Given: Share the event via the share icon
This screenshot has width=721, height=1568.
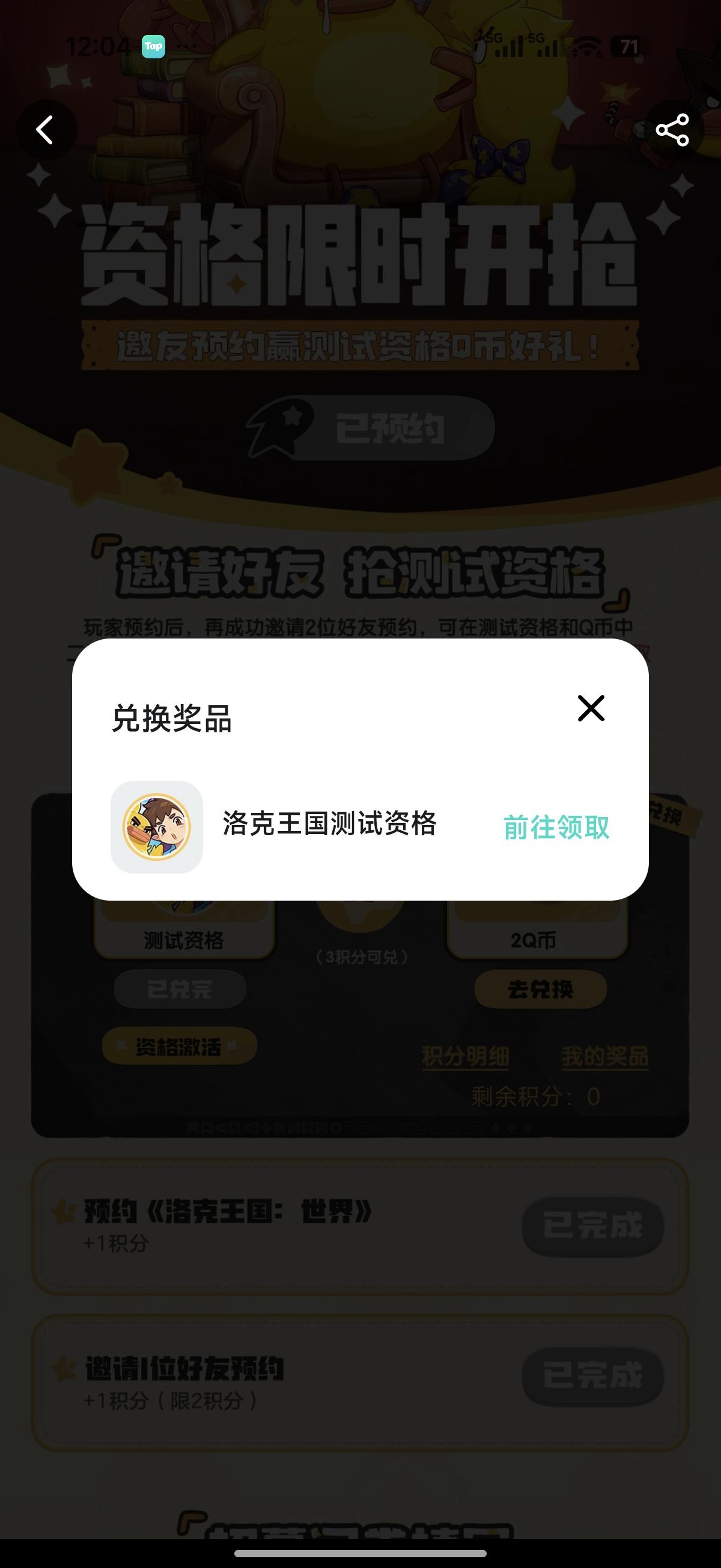Looking at the screenshot, I should [x=673, y=130].
